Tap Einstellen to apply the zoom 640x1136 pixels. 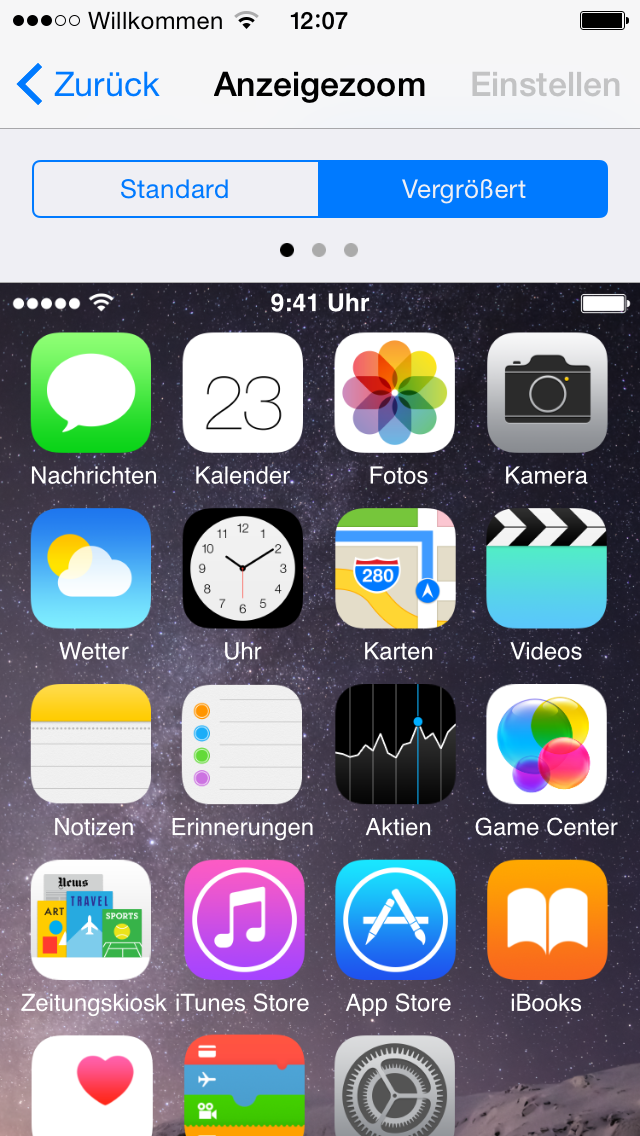pos(546,85)
